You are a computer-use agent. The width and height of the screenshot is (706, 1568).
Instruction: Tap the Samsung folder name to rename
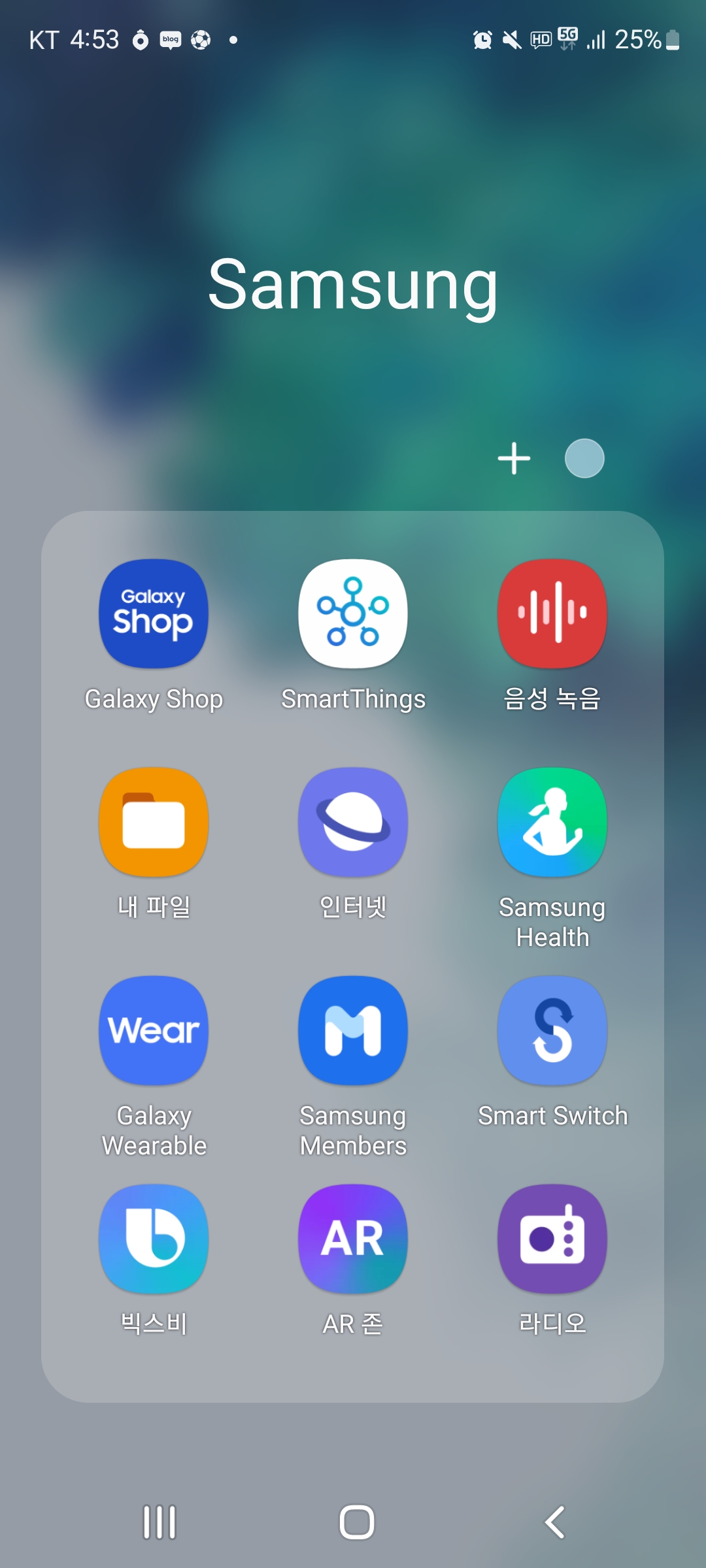tap(353, 286)
